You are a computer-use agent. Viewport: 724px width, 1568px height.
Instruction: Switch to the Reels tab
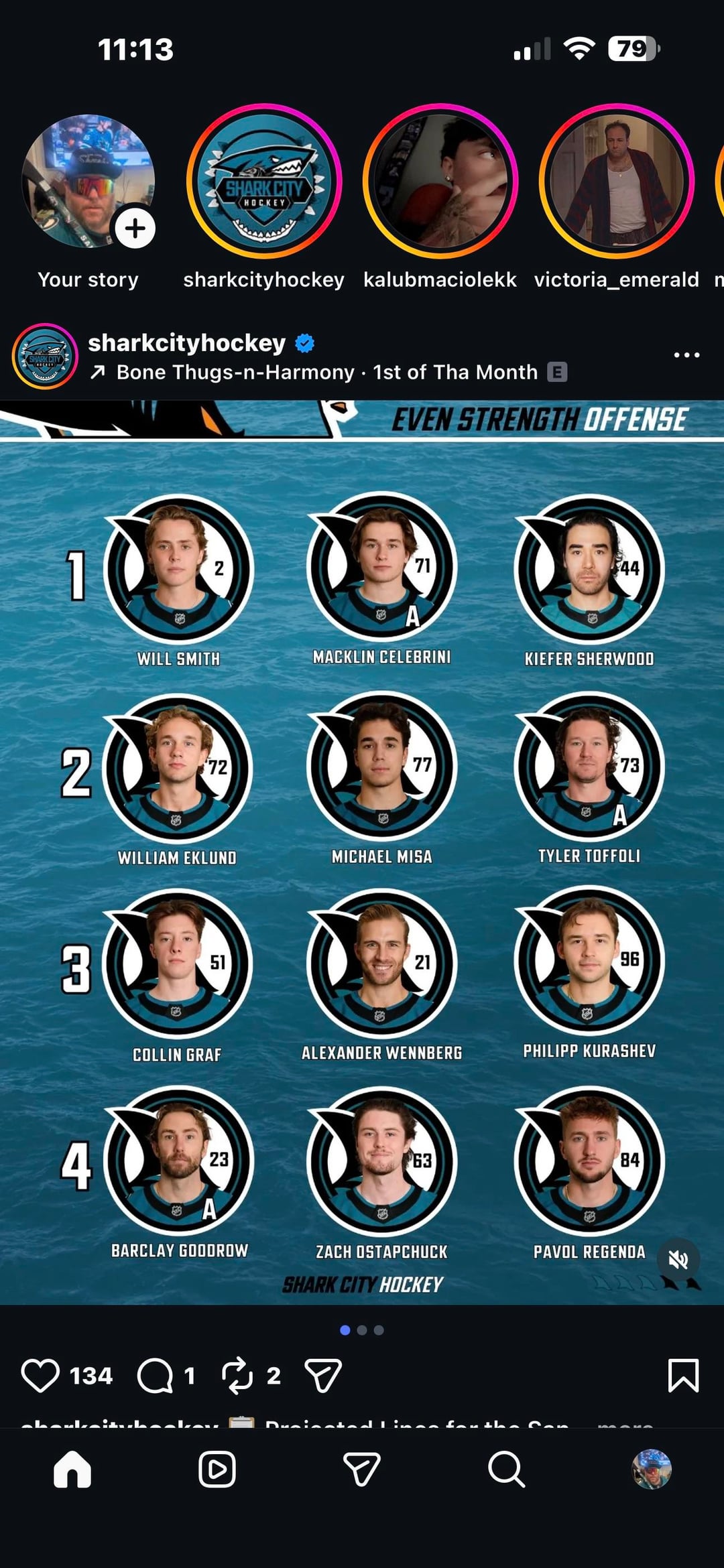tap(217, 1469)
